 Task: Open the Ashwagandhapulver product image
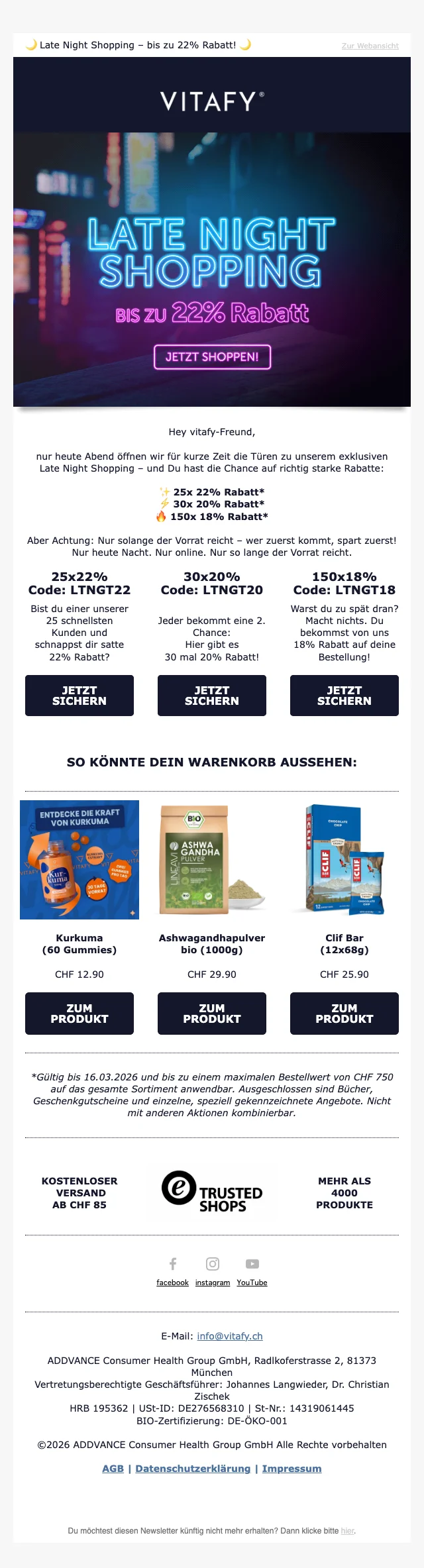[x=212, y=859]
